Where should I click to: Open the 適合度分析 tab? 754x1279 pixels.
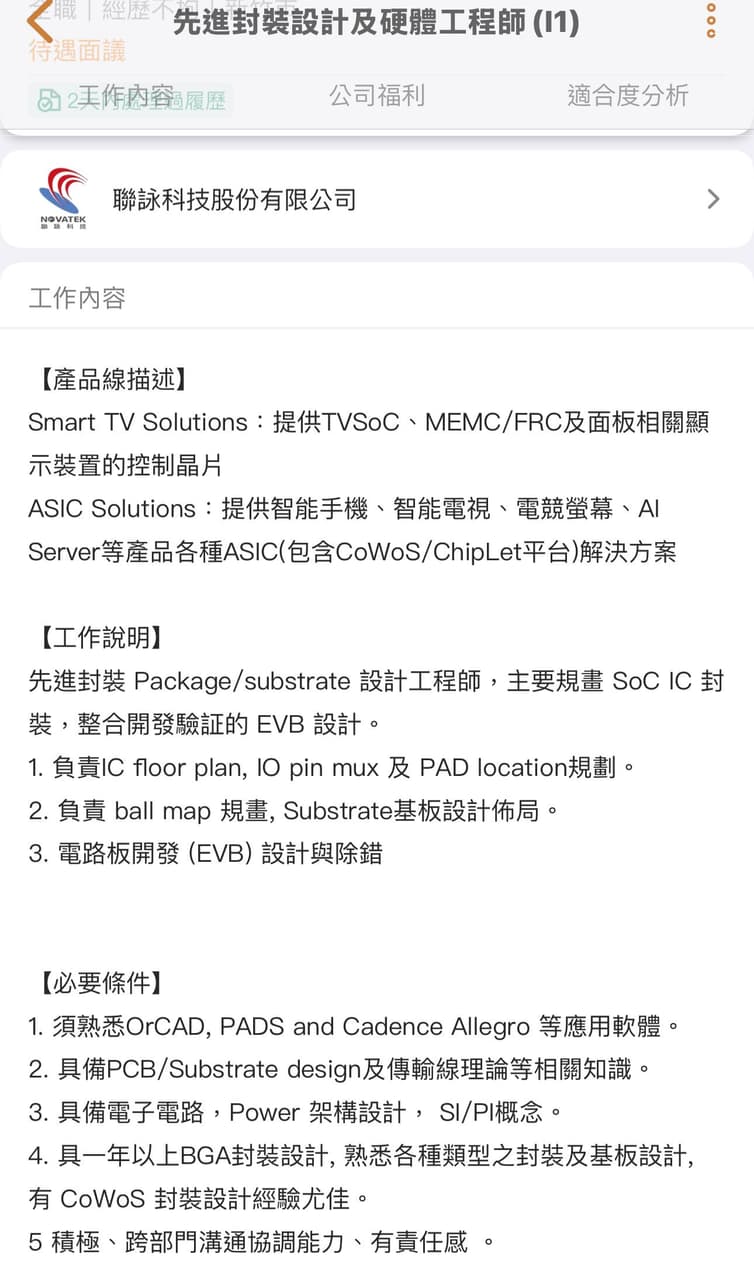tap(628, 95)
